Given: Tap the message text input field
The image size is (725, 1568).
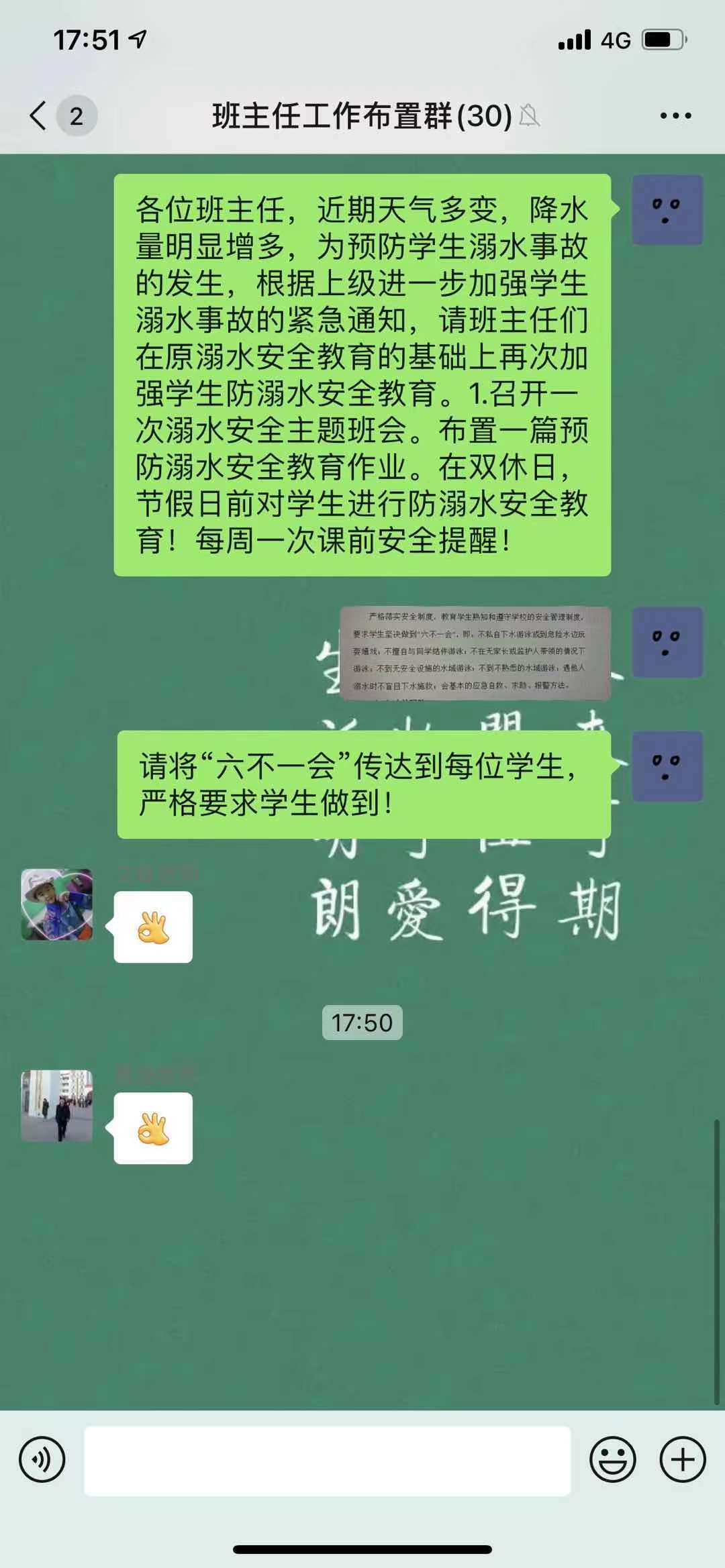Looking at the screenshot, I should click(327, 1461).
